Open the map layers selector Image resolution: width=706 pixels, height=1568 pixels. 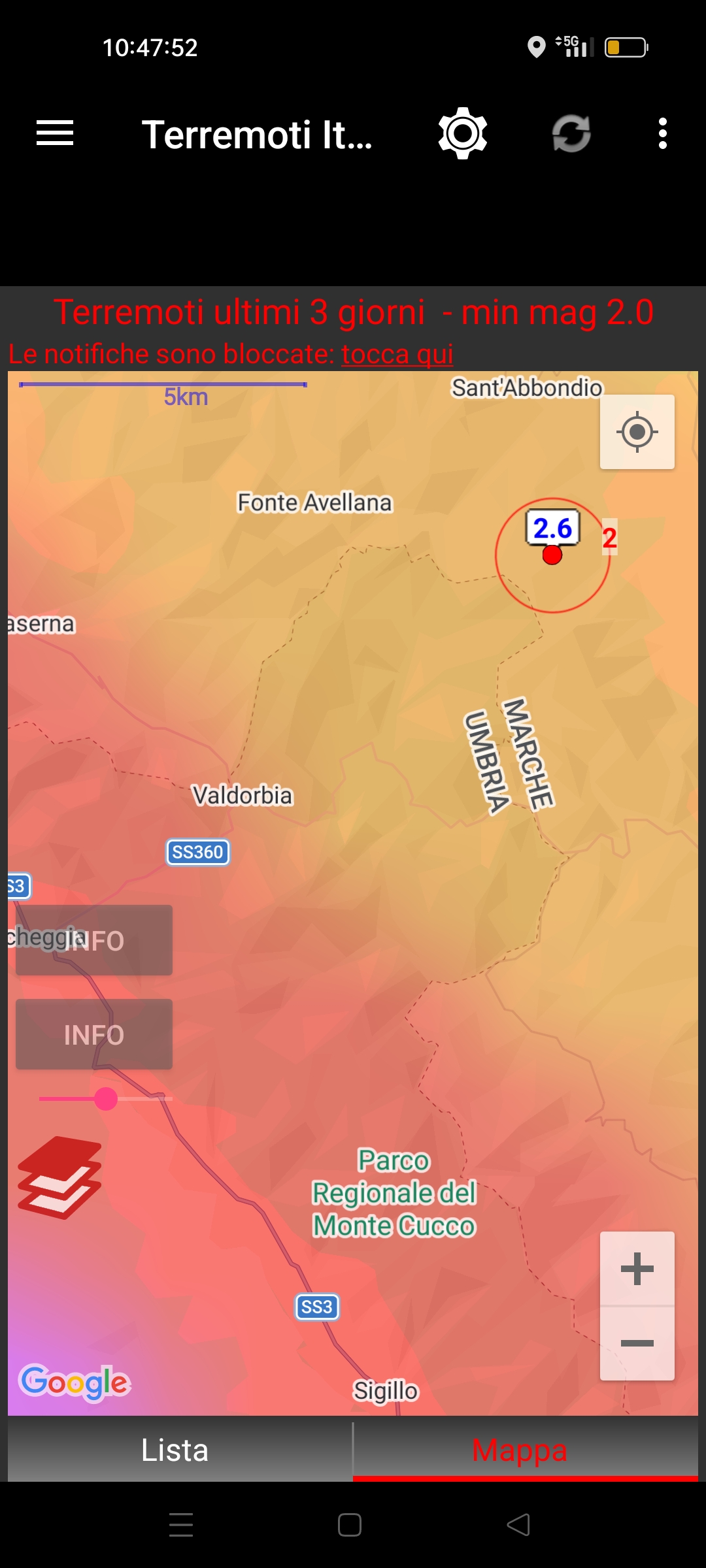coord(59,1177)
